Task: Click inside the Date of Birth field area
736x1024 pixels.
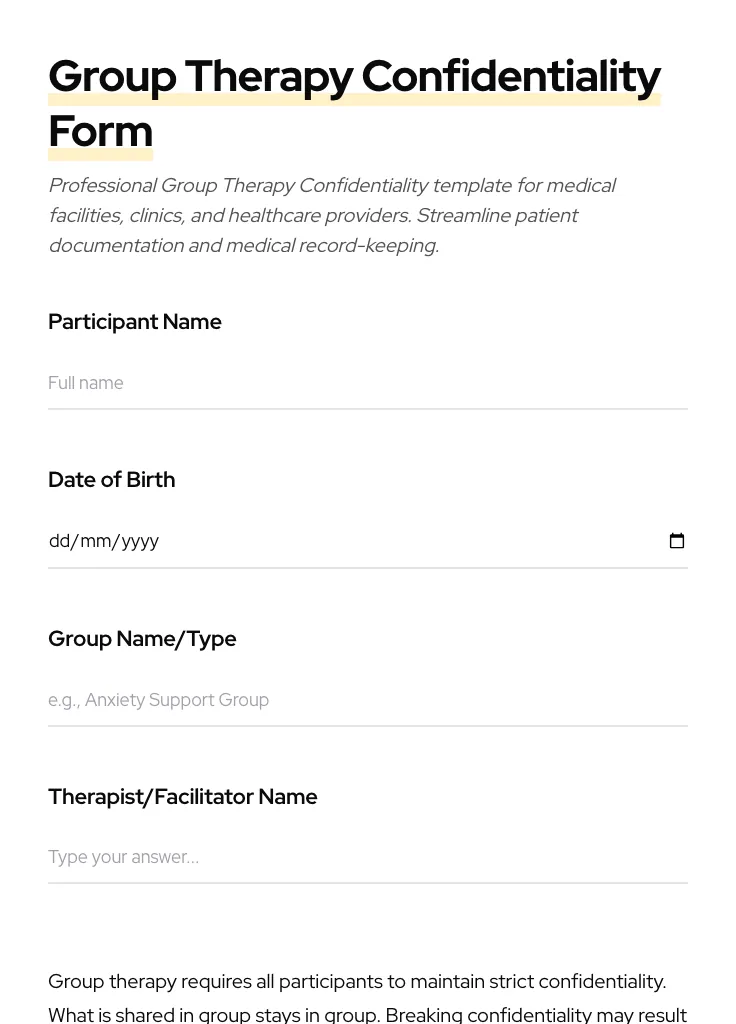Action: tap(300, 541)
